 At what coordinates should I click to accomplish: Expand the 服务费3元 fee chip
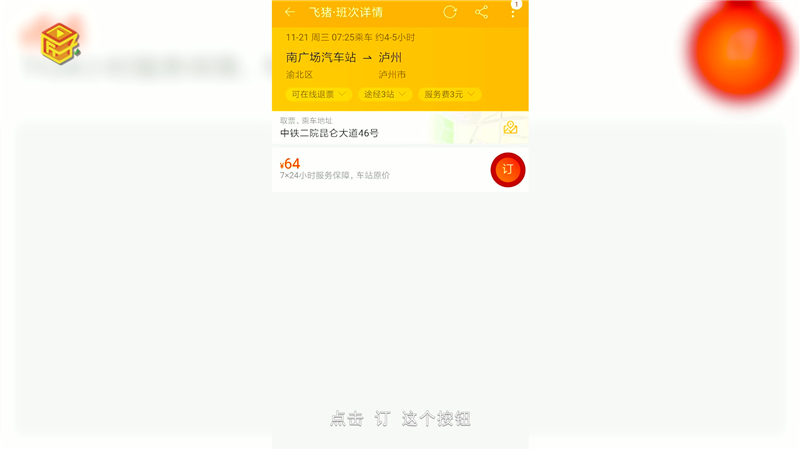coord(450,94)
